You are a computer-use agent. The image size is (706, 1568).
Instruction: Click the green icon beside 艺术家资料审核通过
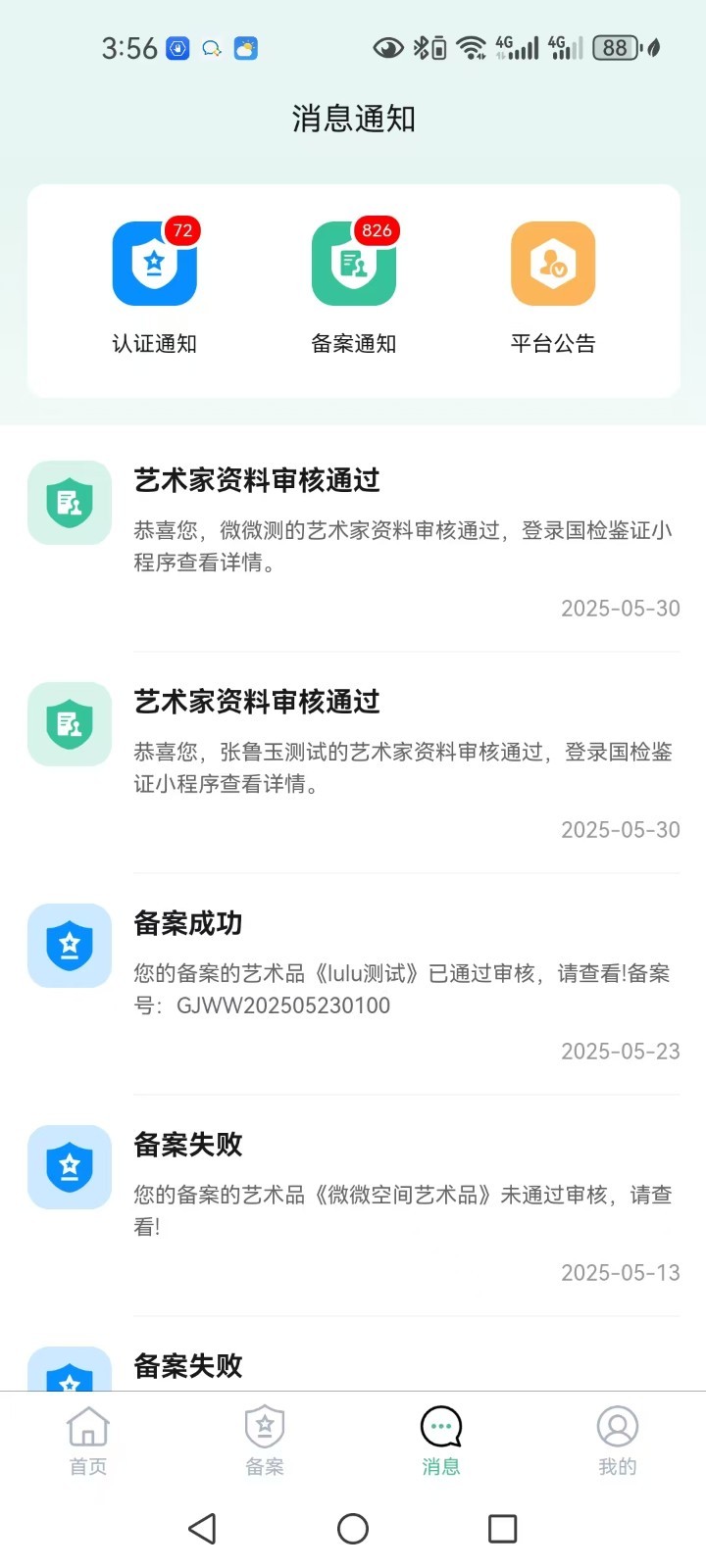[x=69, y=503]
